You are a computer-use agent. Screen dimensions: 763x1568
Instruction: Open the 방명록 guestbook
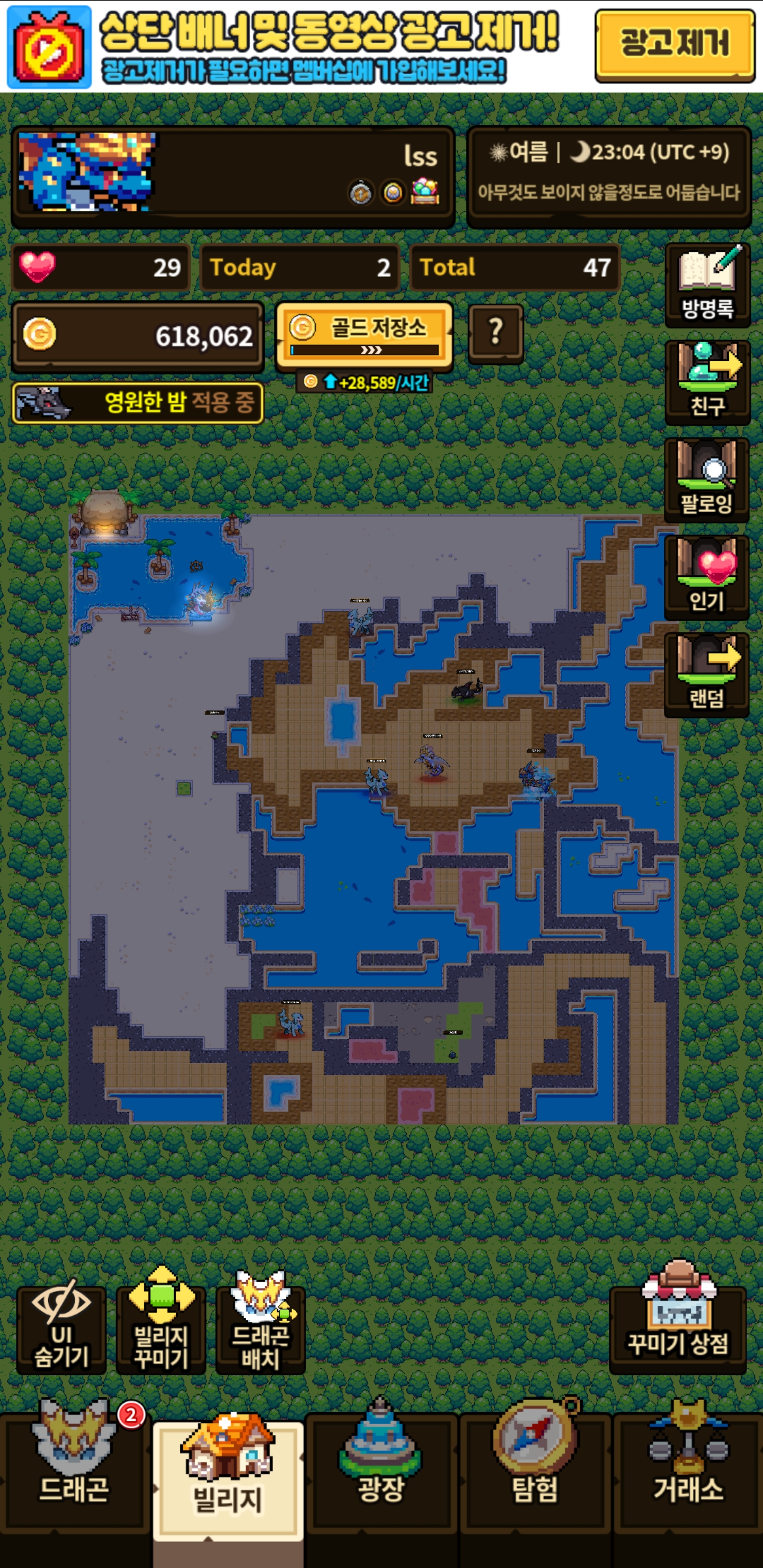coord(706,283)
